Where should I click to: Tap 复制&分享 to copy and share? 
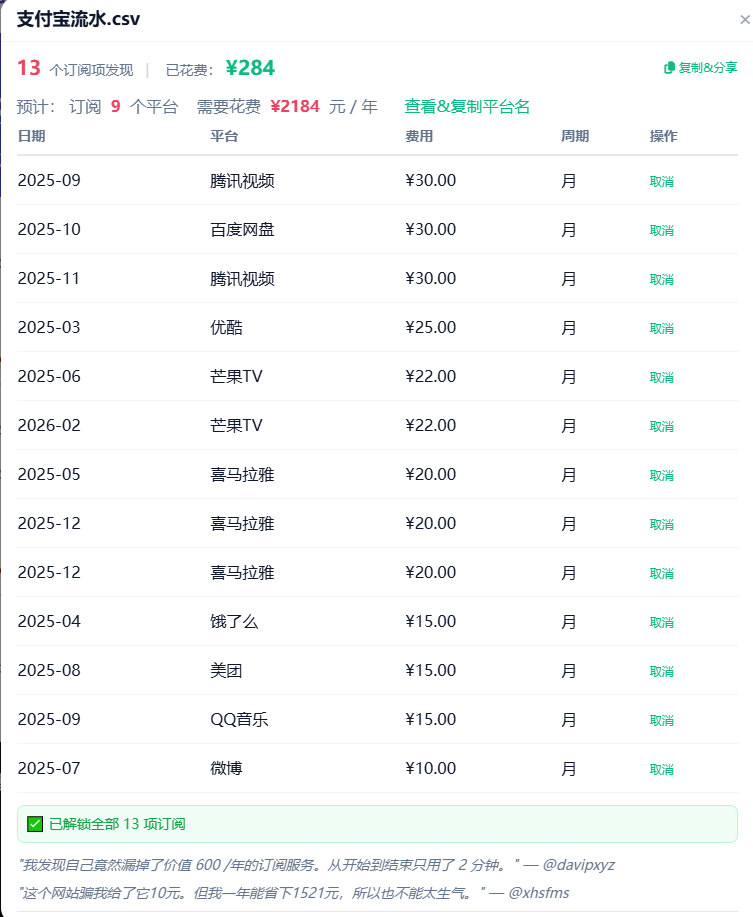[701, 68]
